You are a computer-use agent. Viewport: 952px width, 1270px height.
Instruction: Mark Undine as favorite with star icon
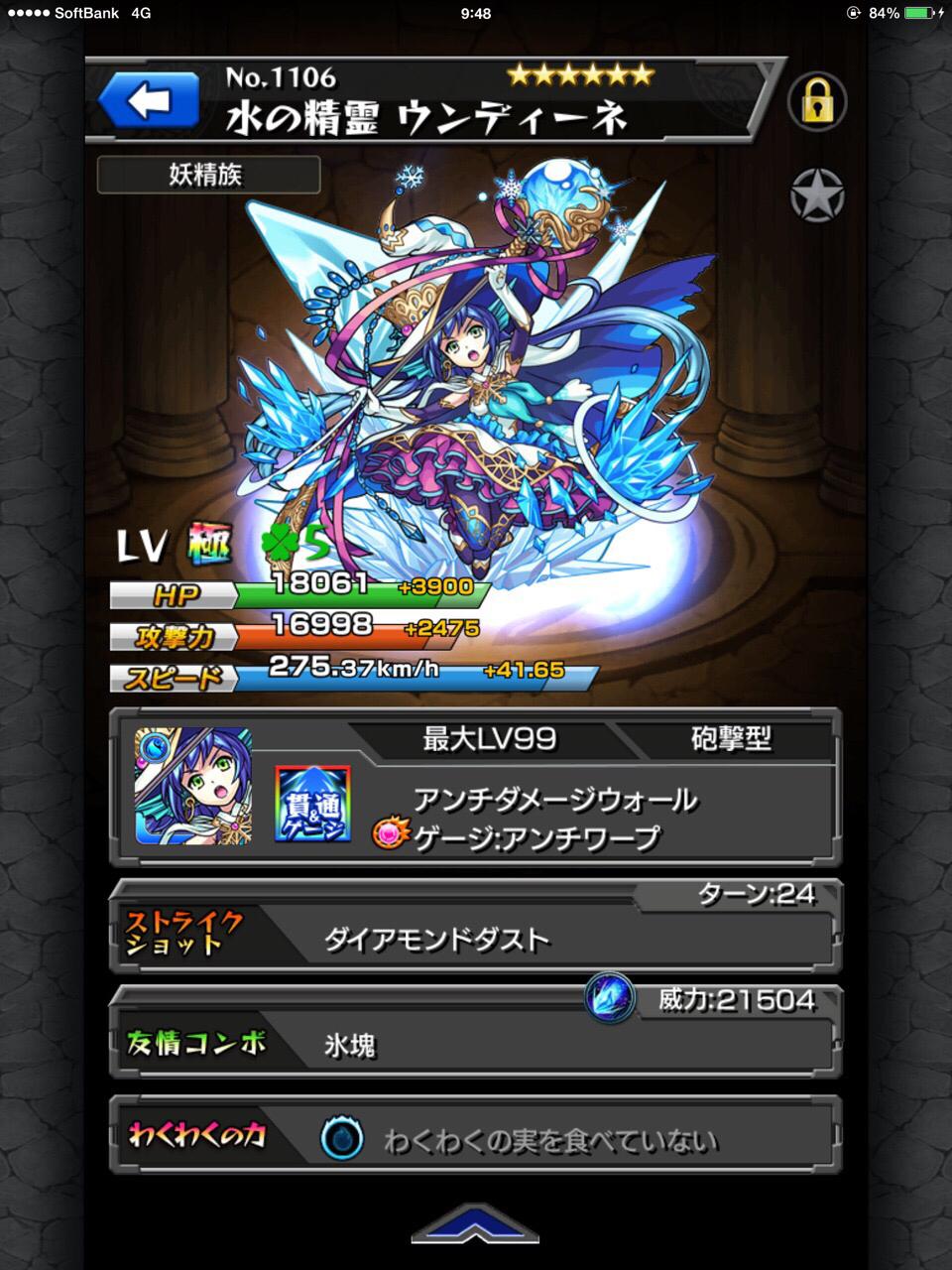point(816,196)
